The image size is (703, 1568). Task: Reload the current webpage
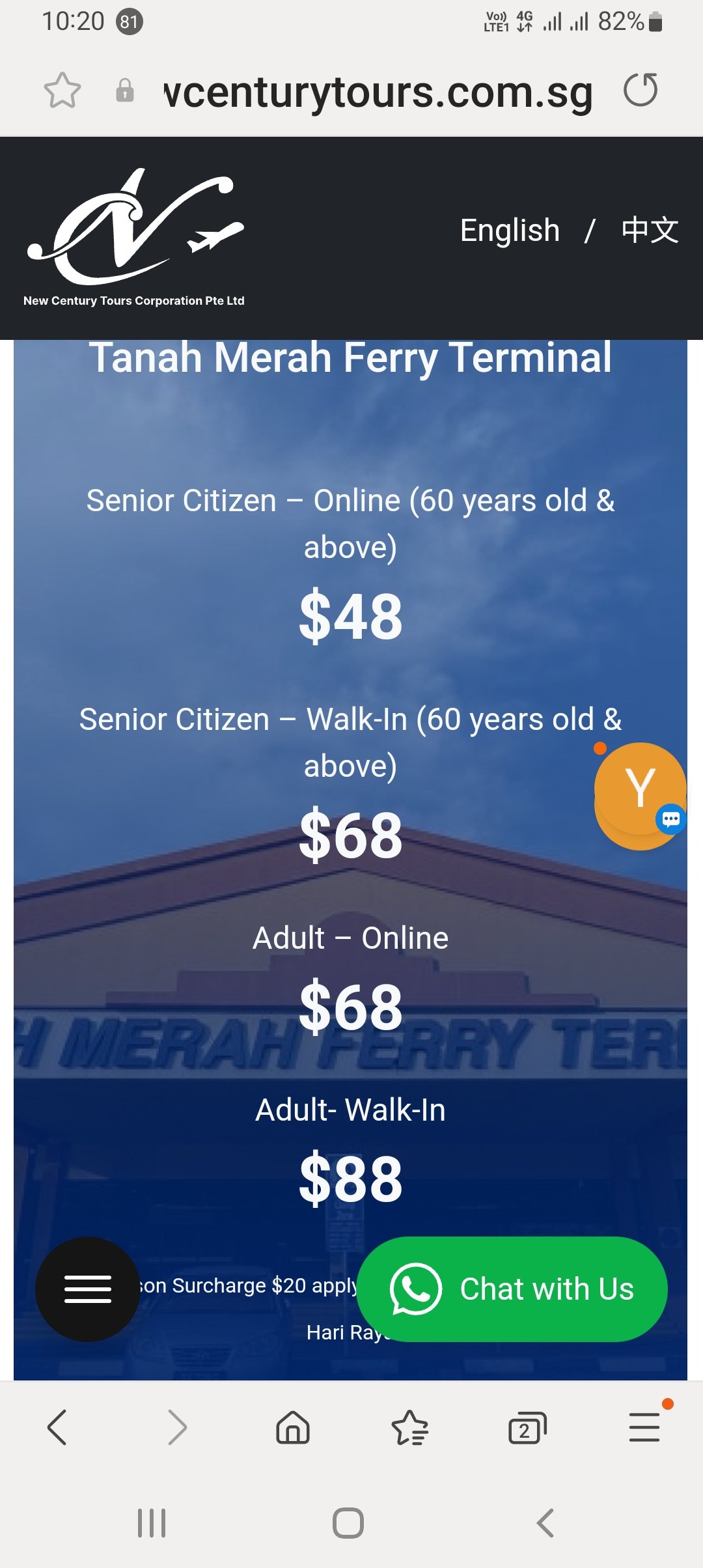click(641, 90)
